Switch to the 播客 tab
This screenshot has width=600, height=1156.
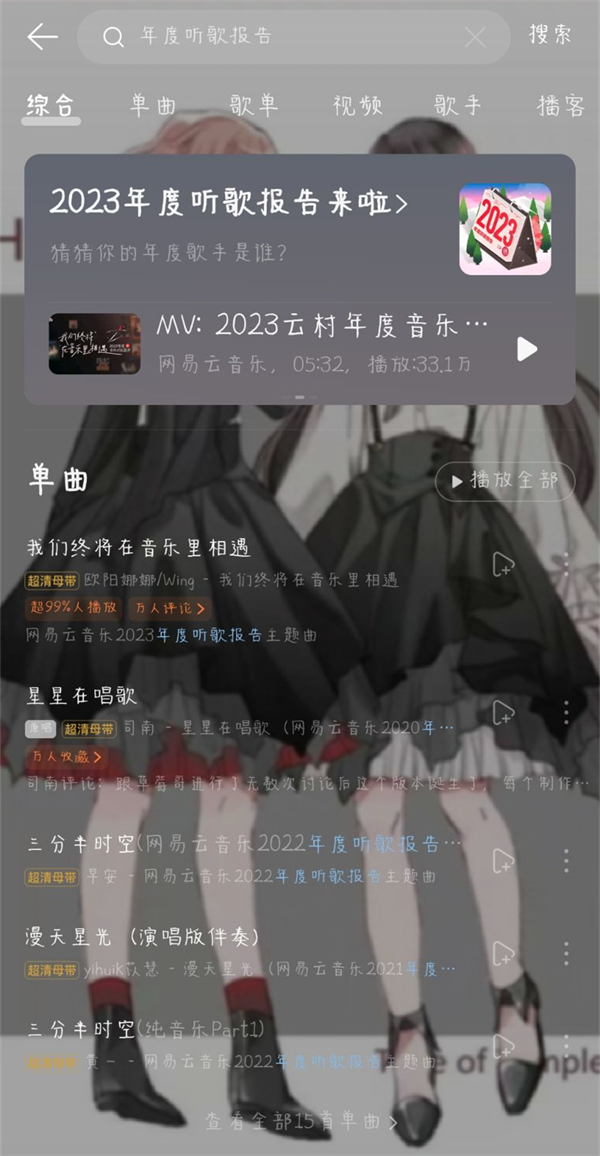click(x=560, y=105)
